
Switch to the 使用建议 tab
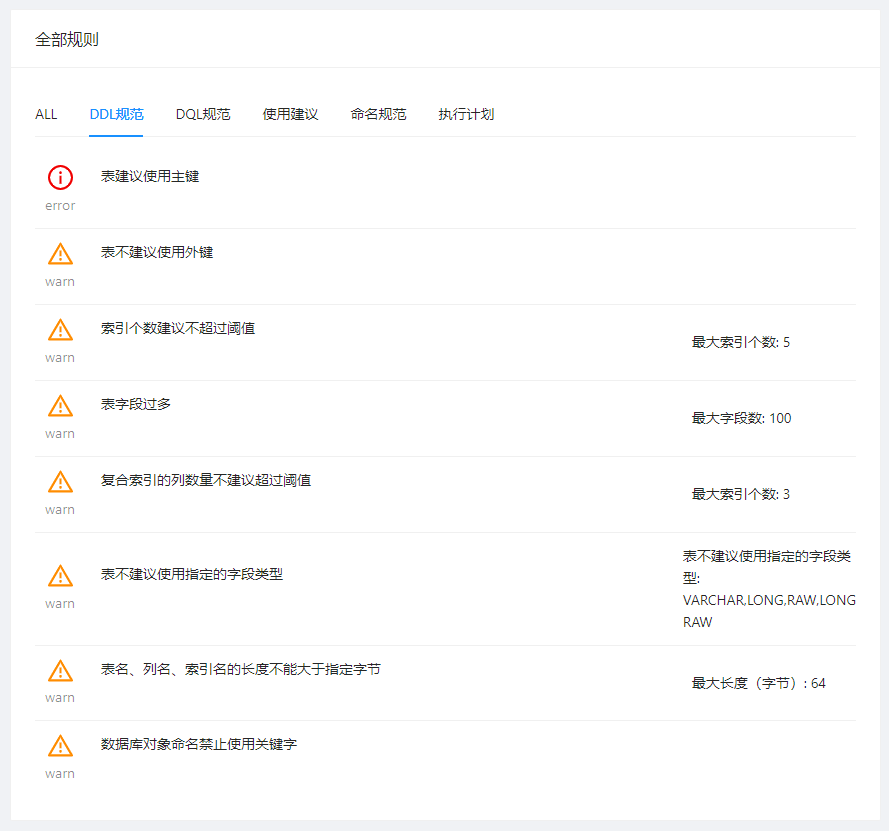[x=290, y=114]
